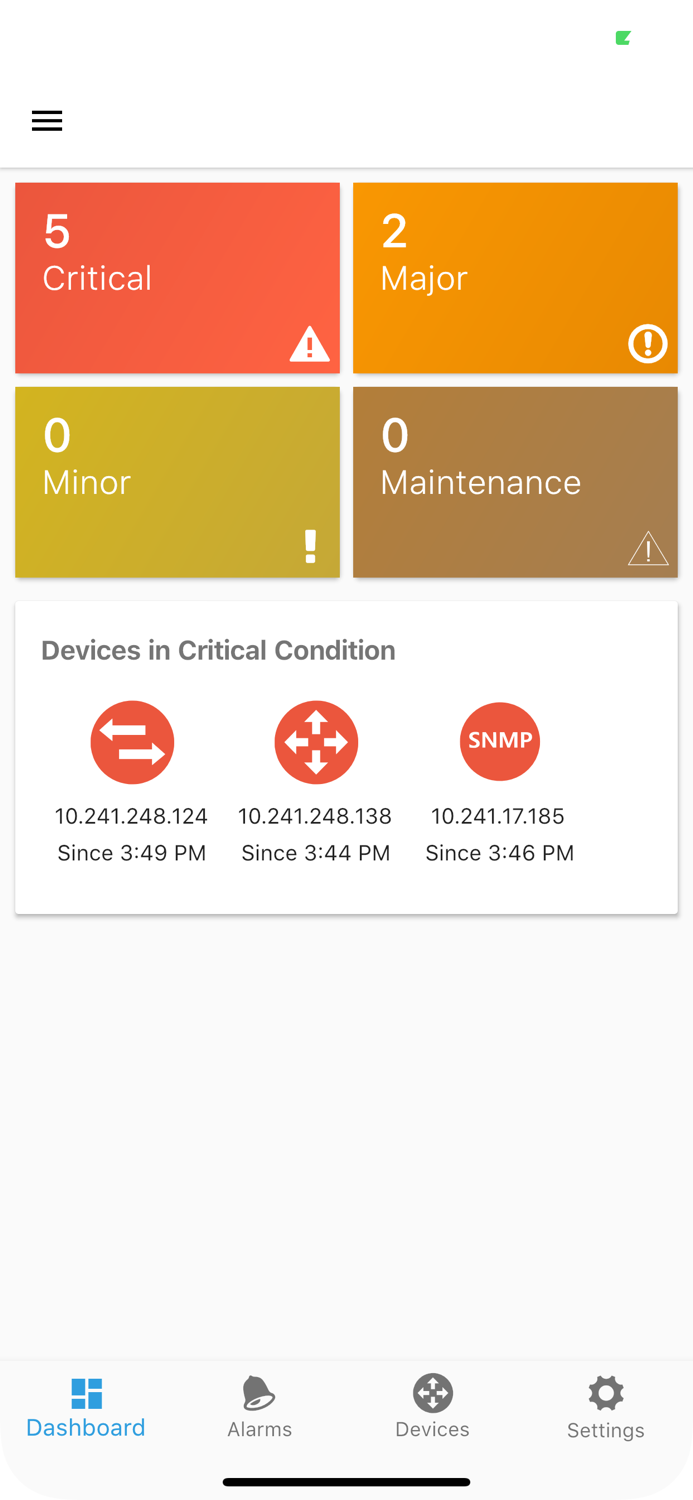Screen dimensions: 693x1500
Task: Open the Critical alarms card
Action: tap(177, 278)
